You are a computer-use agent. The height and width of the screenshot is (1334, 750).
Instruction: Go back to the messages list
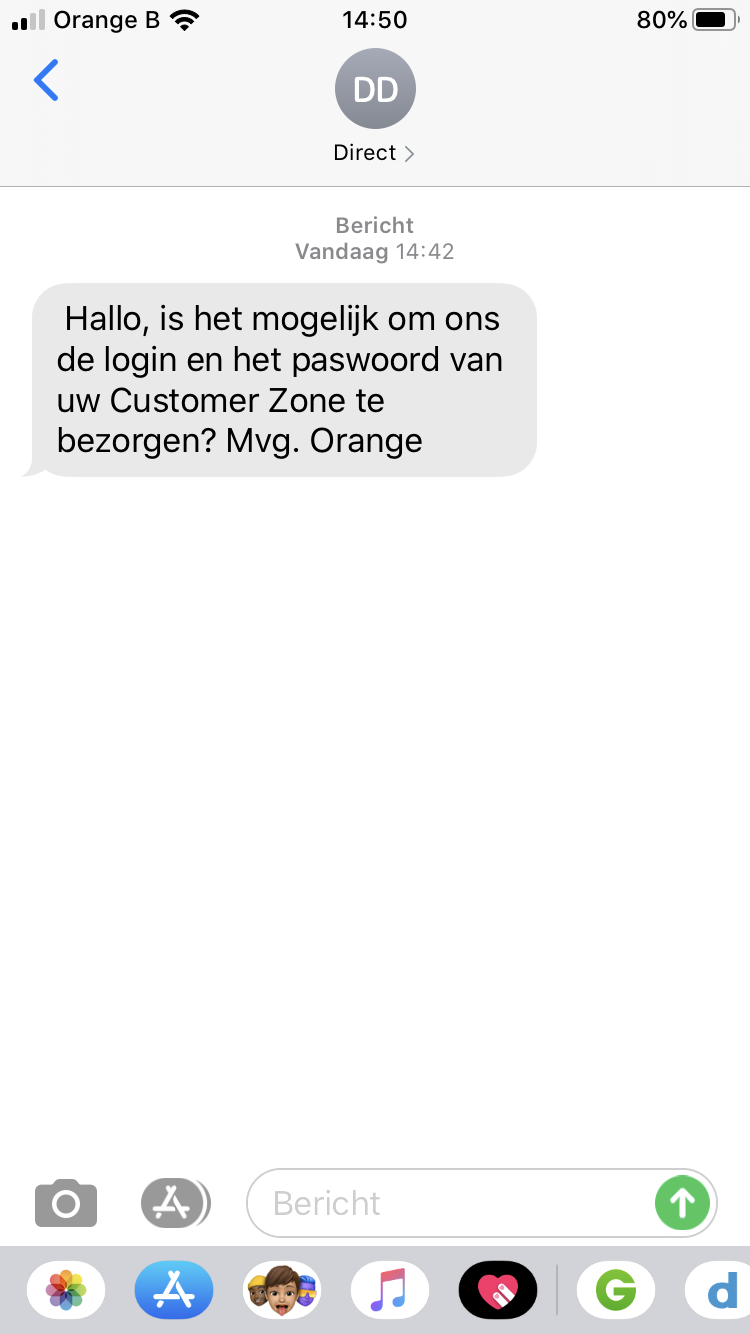(46, 81)
